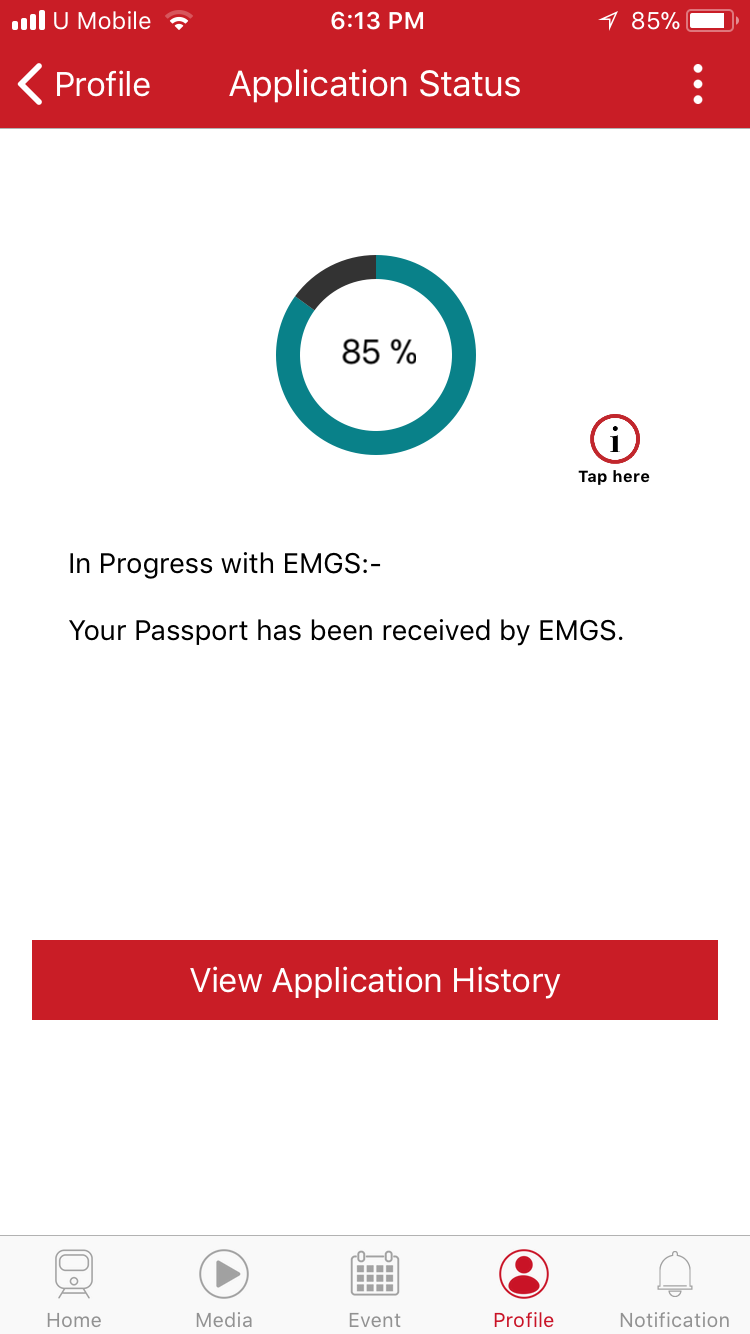Switch to the Notification tab
Image resolution: width=750 pixels, height=1334 pixels.
[x=675, y=1288]
